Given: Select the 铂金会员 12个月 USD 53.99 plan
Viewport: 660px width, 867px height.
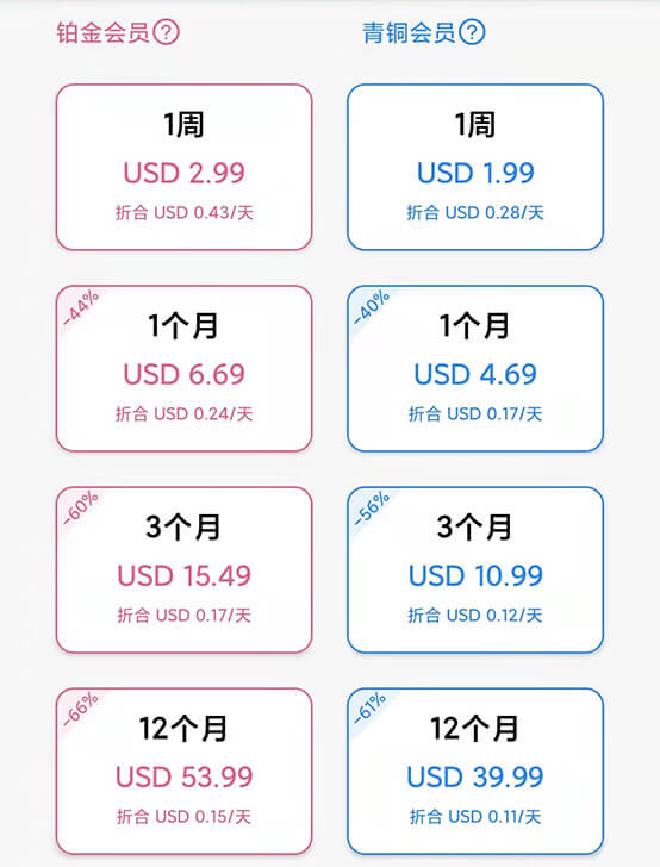Looking at the screenshot, I should [184, 770].
